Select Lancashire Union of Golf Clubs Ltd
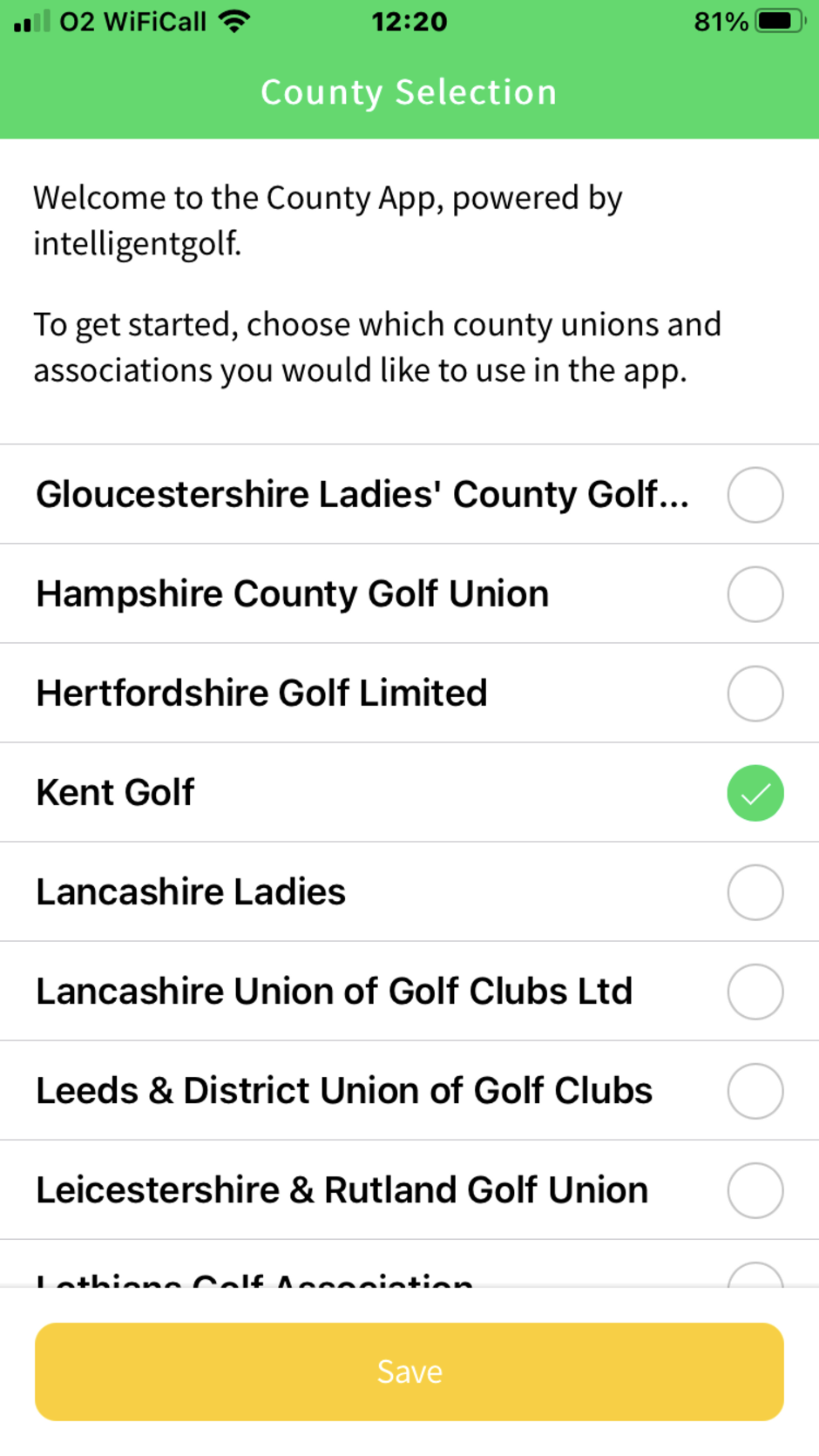This screenshot has height=1456, width=819. click(409, 992)
